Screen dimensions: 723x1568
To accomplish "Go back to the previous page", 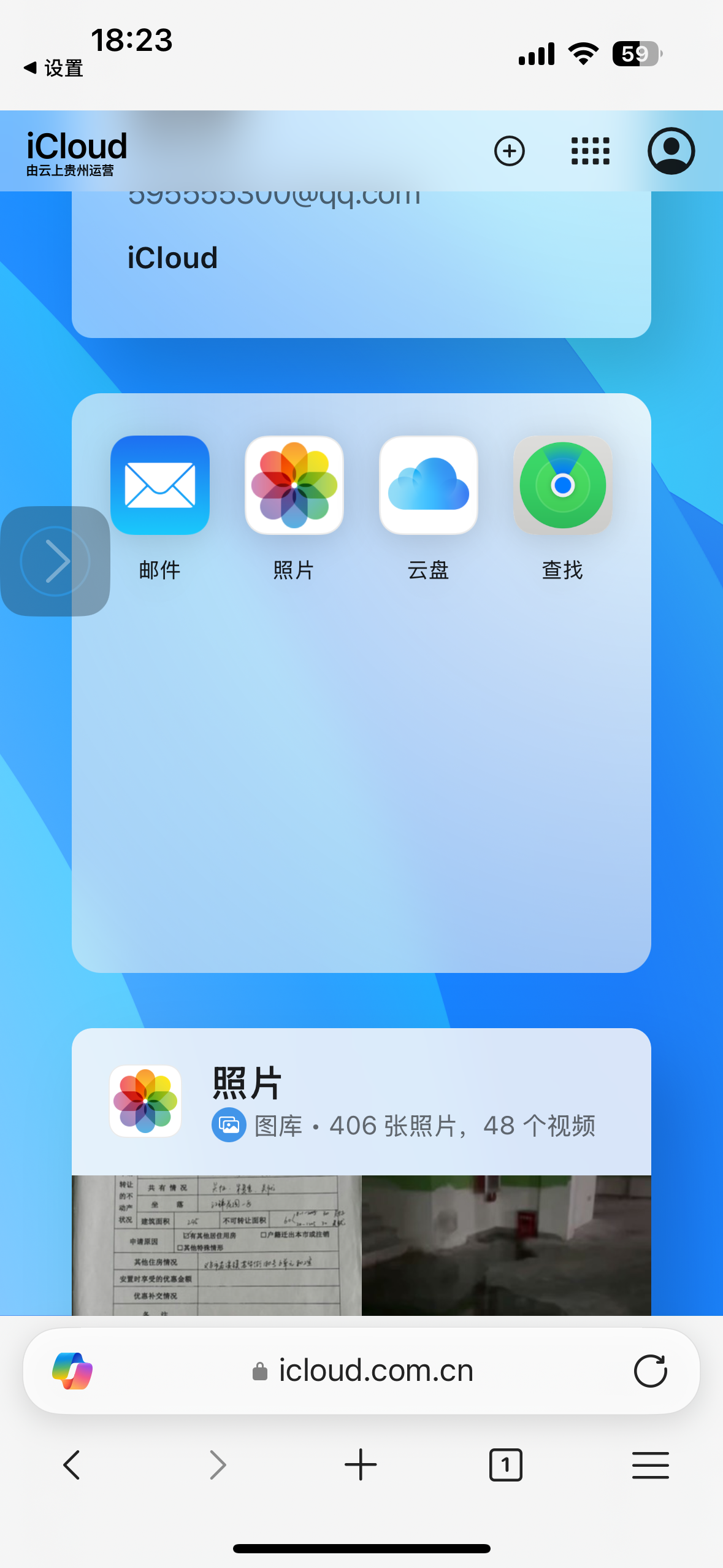I will tap(72, 1465).
